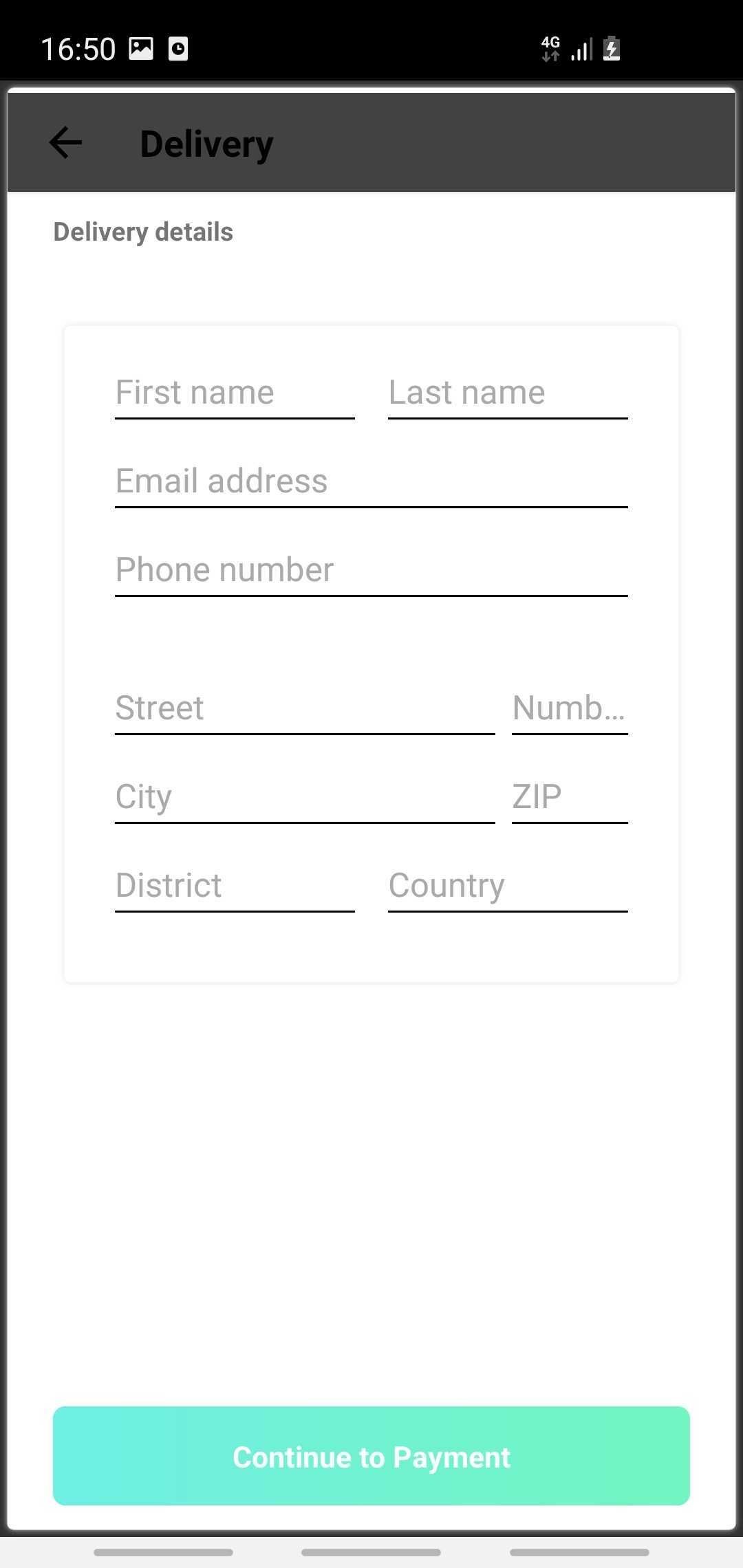This screenshot has width=743, height=1568.
Task: Tap the First name field
Action: pos(234,393)
